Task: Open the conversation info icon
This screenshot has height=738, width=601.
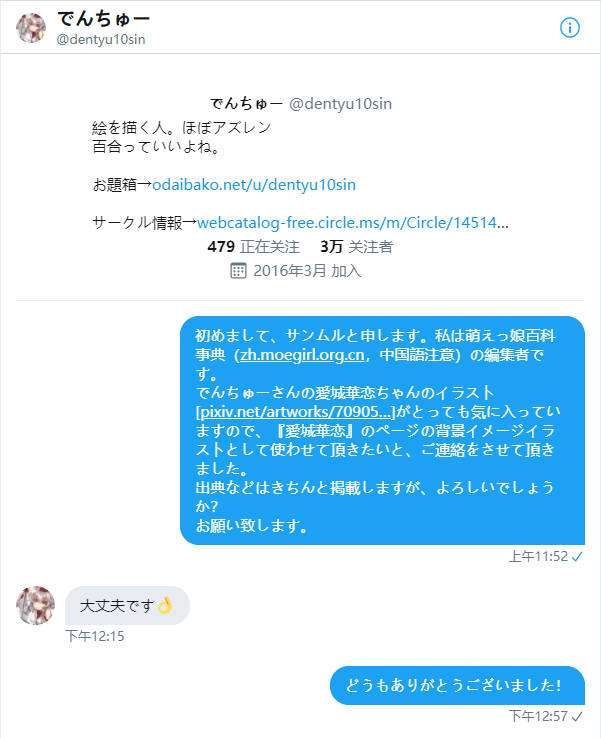Action: pyautogui.click(x=569, y=28)
